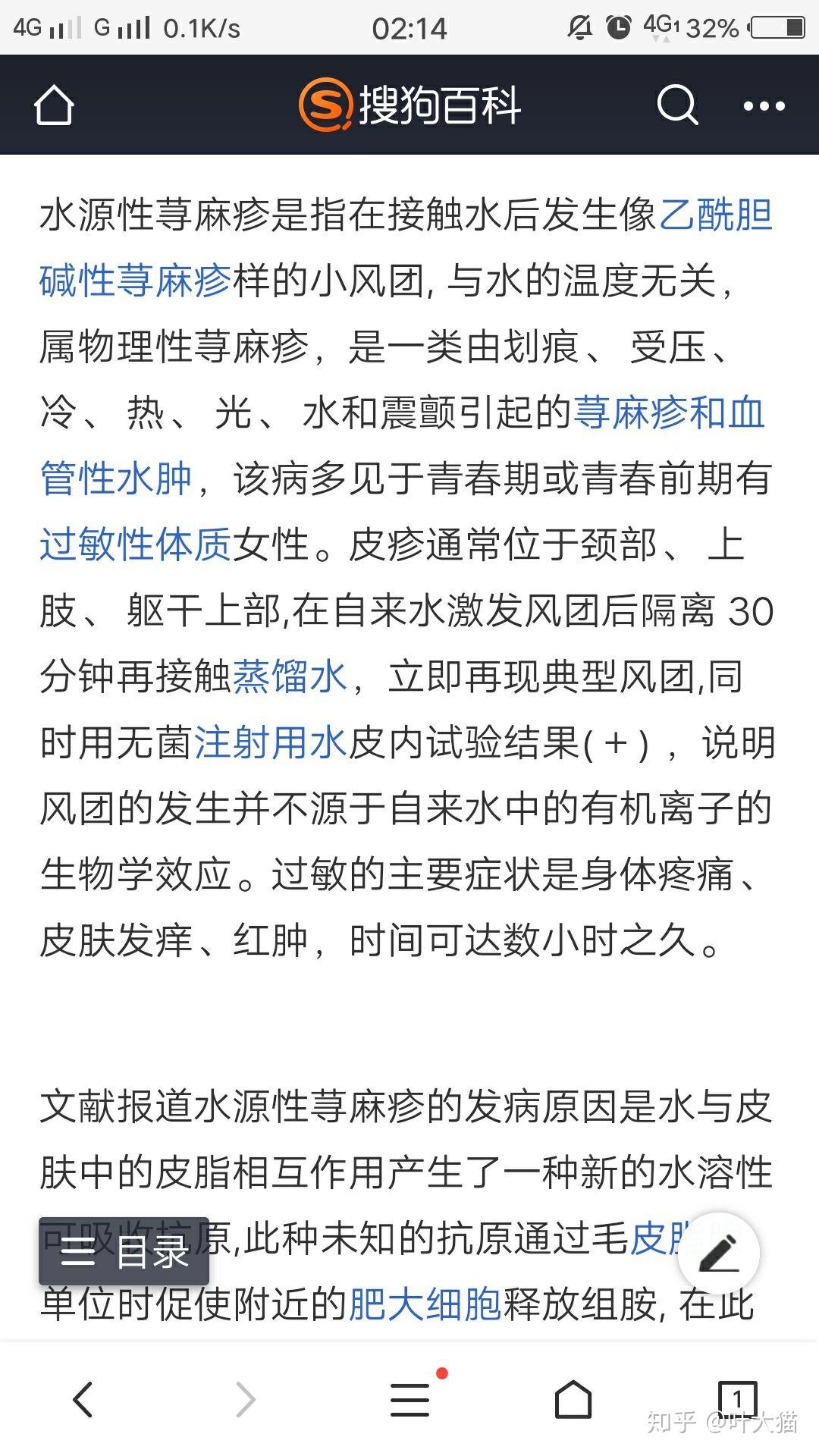
Task: Open the 管性水肿 link text
Action: click(116, 479)
